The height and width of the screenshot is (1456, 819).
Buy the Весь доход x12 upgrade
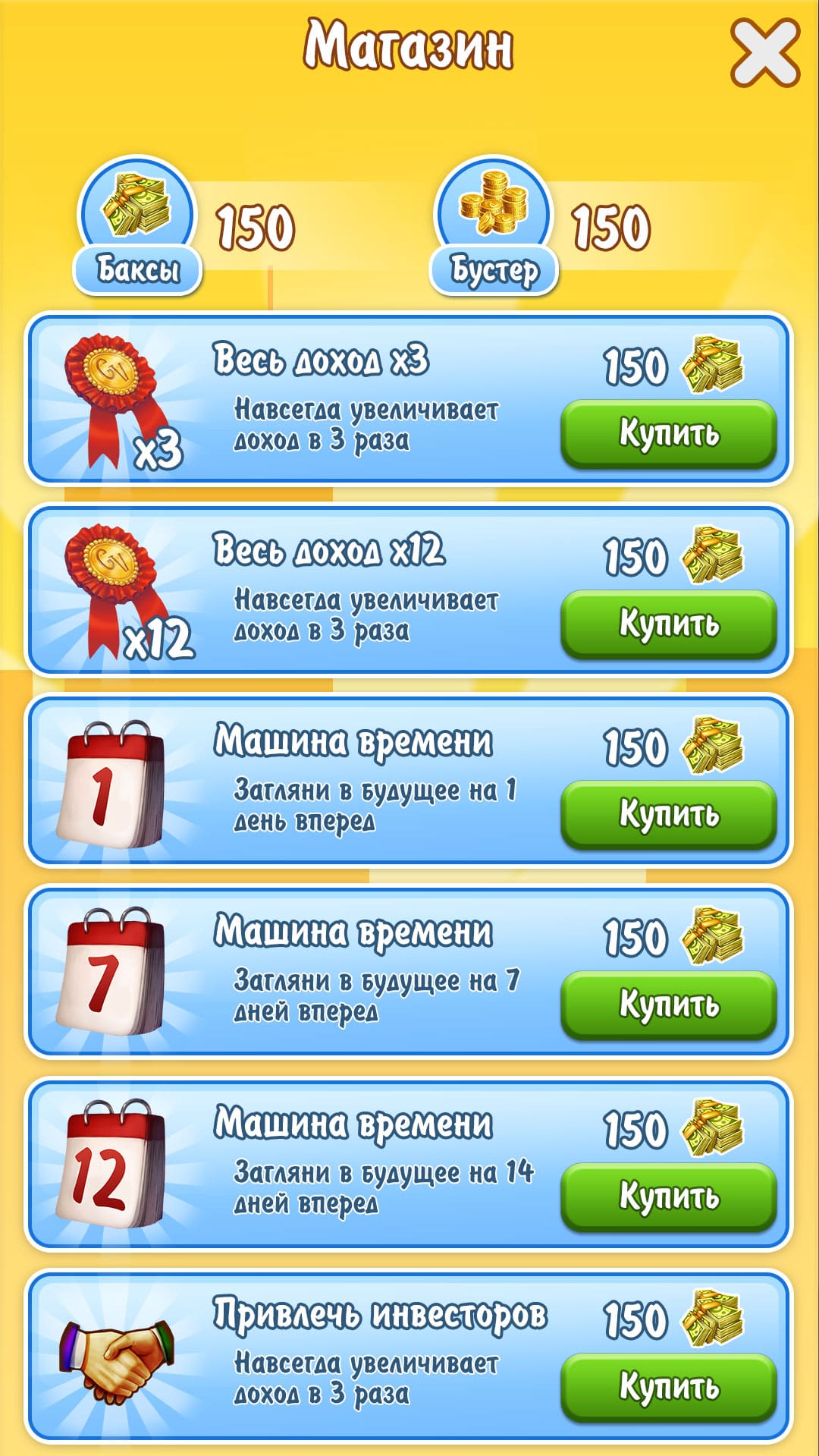tap(669, 624)
